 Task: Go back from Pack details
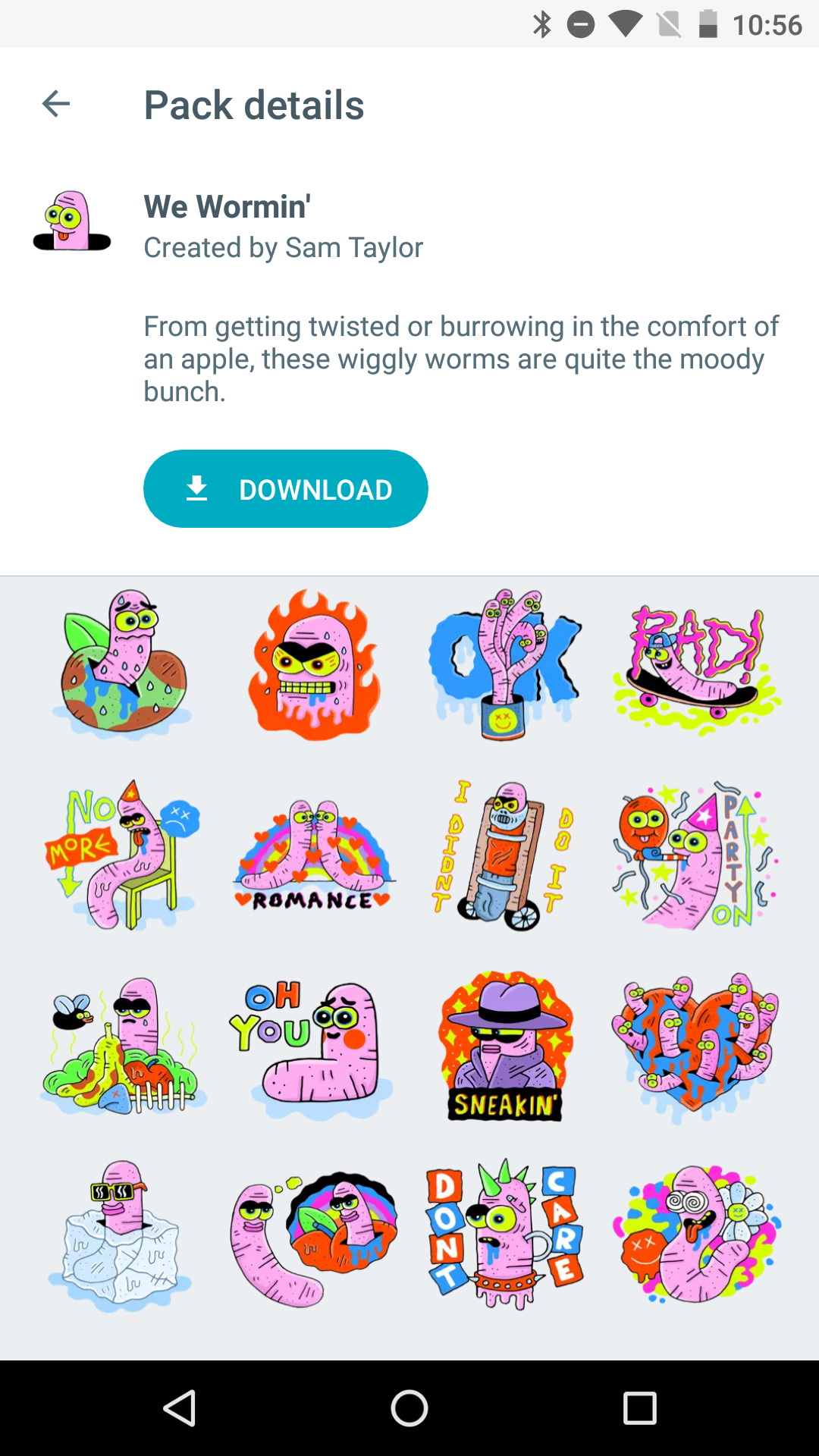(x=56, y=104)
